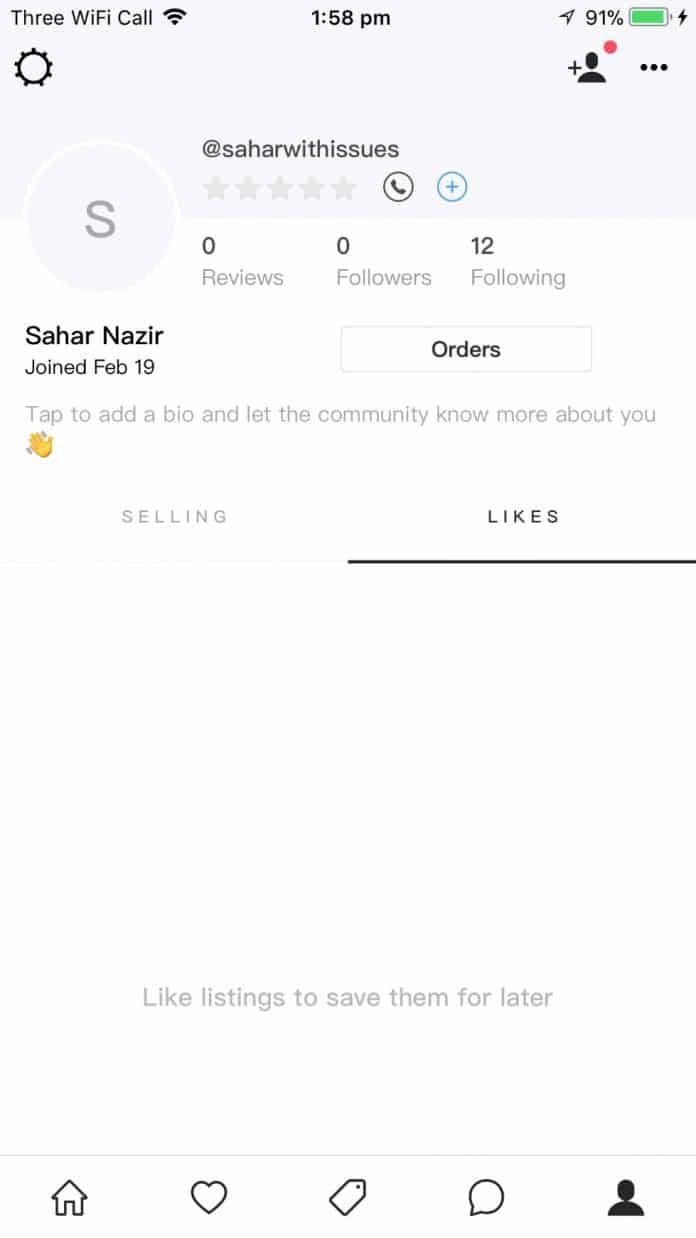696x1238 pixels.
Task: Tap the profile avatar with letter S
Action: (x=100, y=218)
